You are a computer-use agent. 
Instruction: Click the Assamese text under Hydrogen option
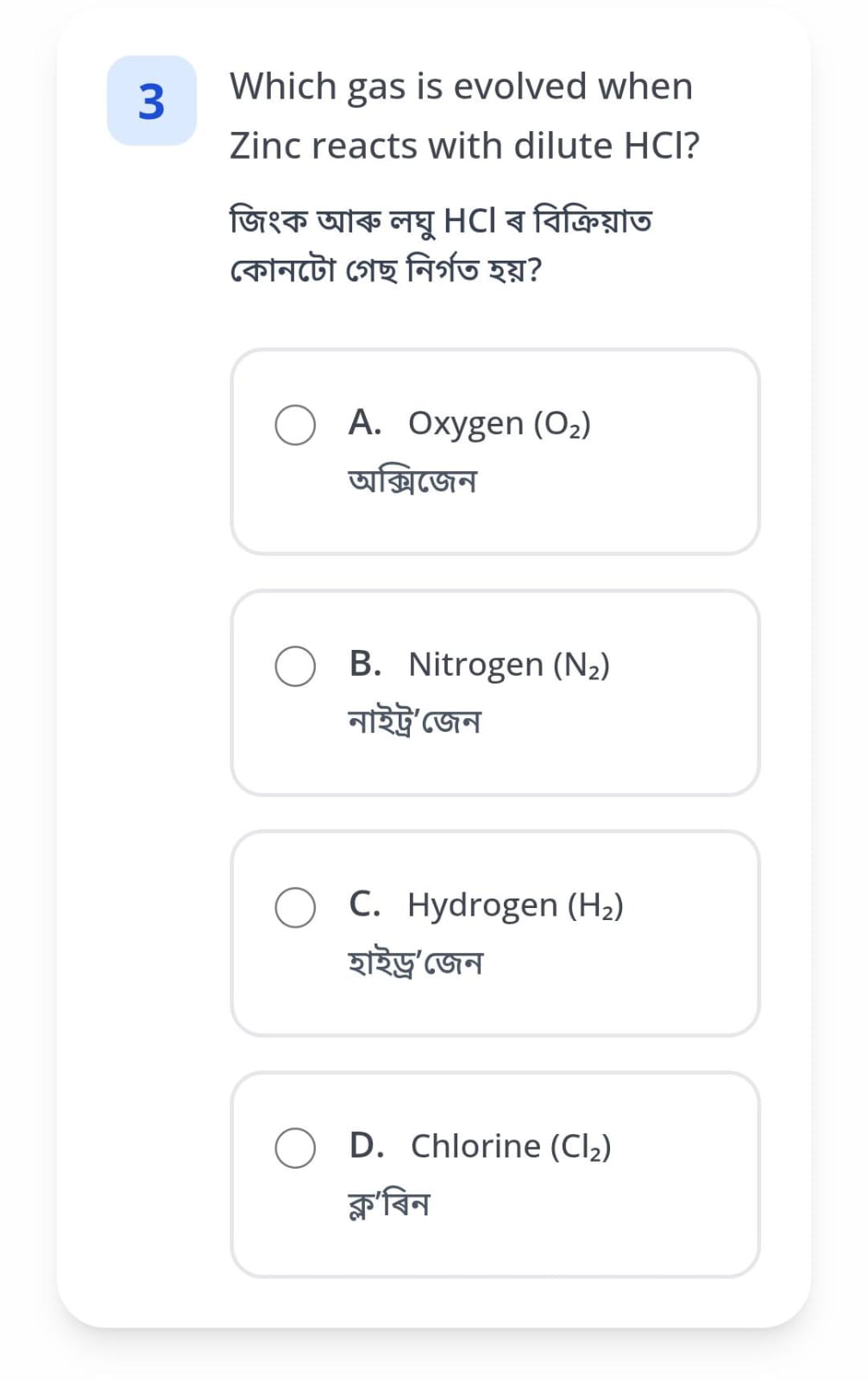pyautogui.click(x=414, y=961)
